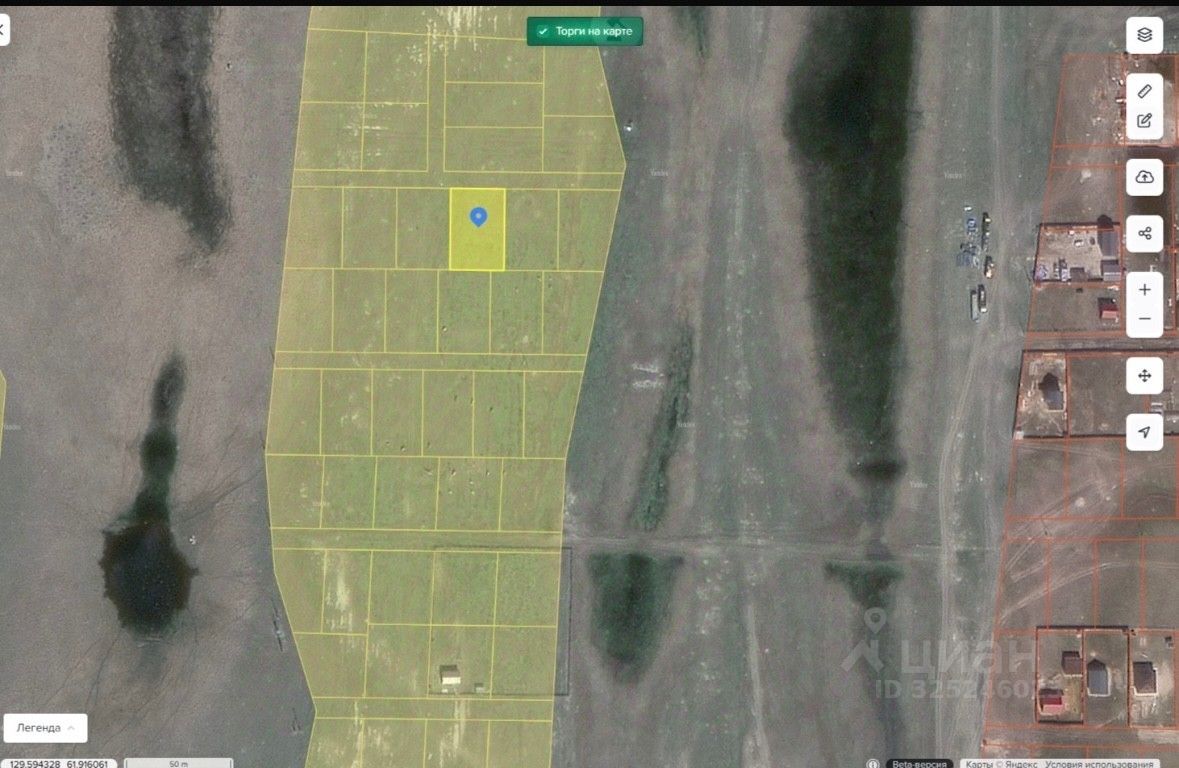The width and height of the screenshot is (1179, 768).
Task: Center map on my location
Action: pos(1144,432)
